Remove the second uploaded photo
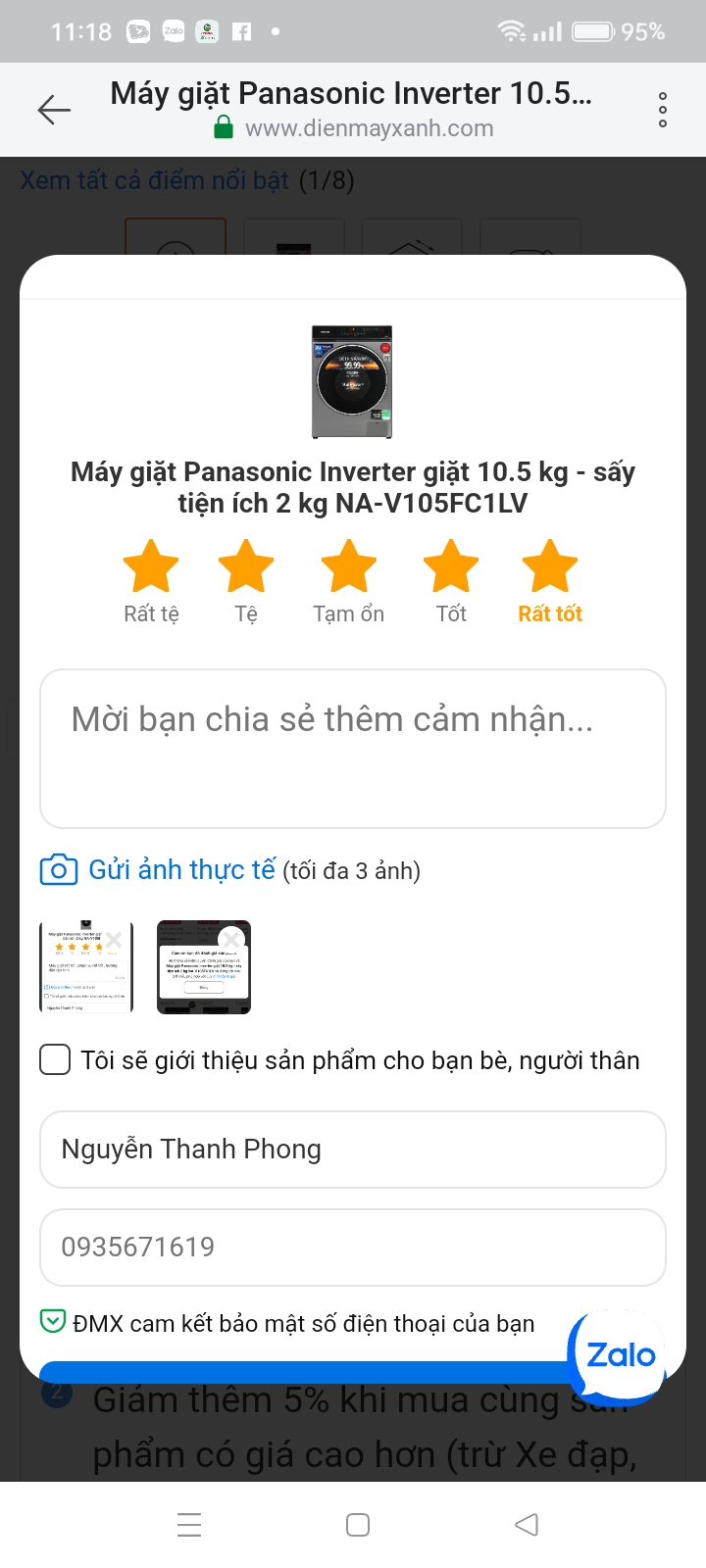This screenshot has height=1568, width=706. click(x=231, y=938)
